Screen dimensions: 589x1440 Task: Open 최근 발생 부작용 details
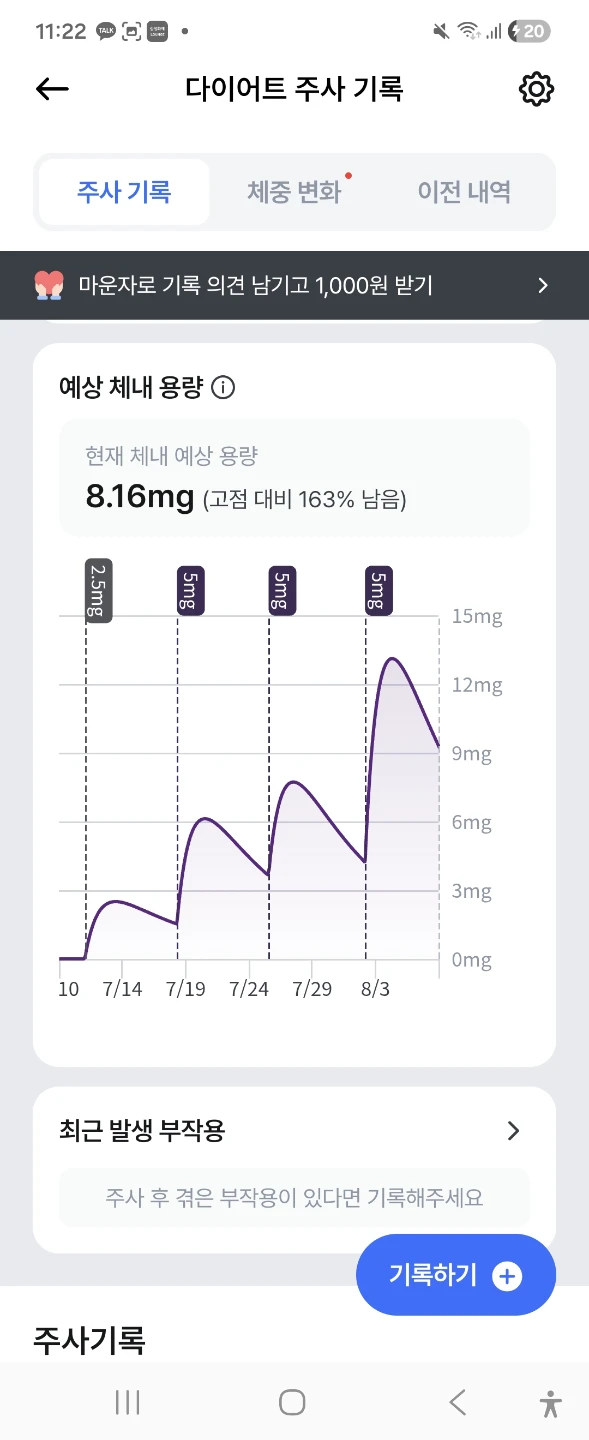pyautogui.click(x=294, y=1131)
